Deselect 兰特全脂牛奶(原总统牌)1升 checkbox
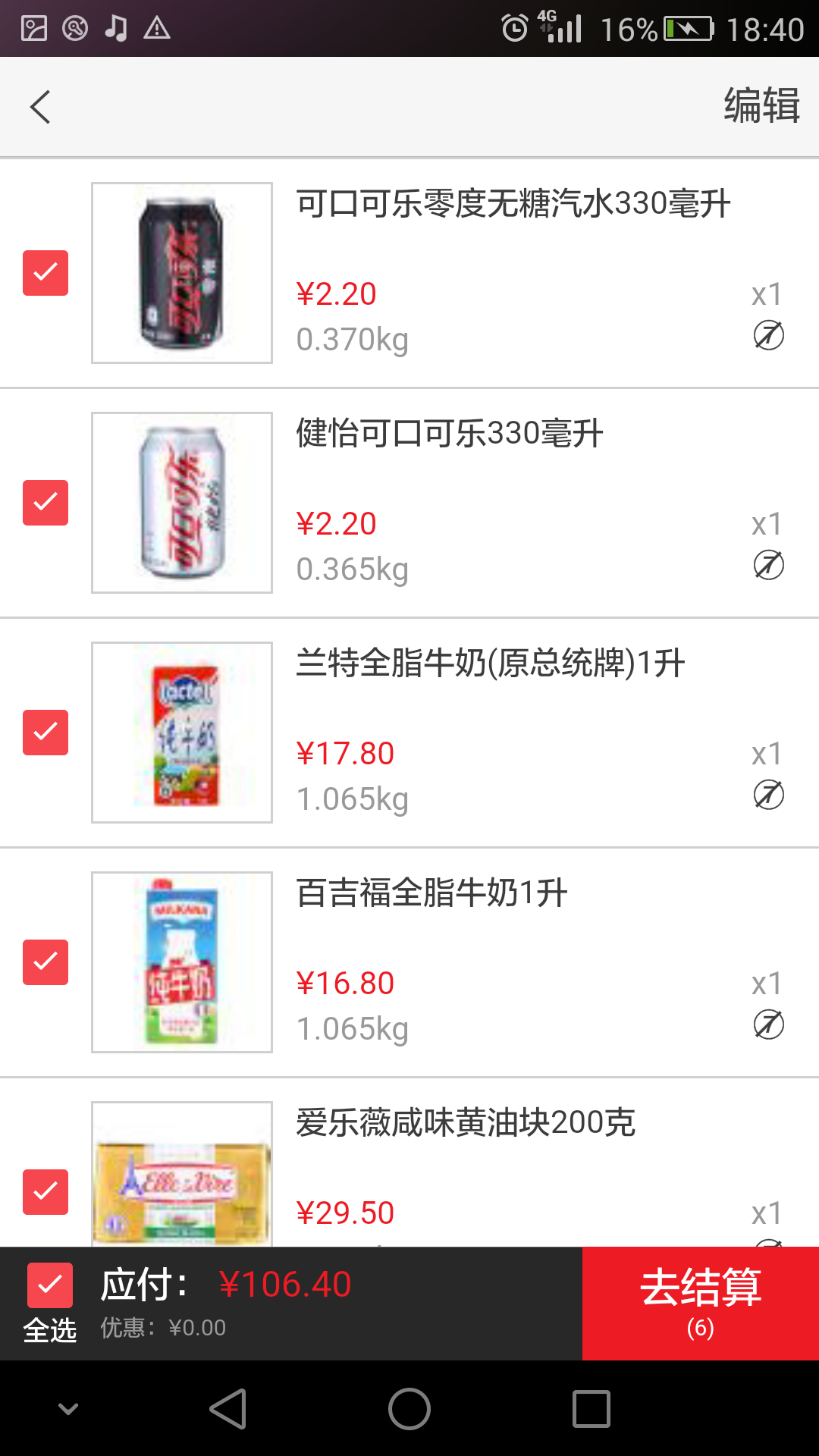819x1456 pixels. [45, 733]
